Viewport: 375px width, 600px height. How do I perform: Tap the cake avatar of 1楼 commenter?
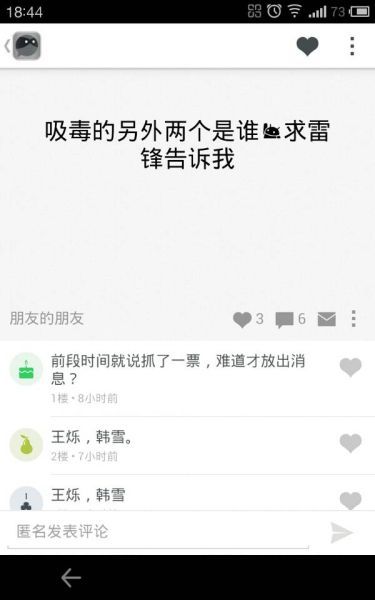(x=26, y=369)
